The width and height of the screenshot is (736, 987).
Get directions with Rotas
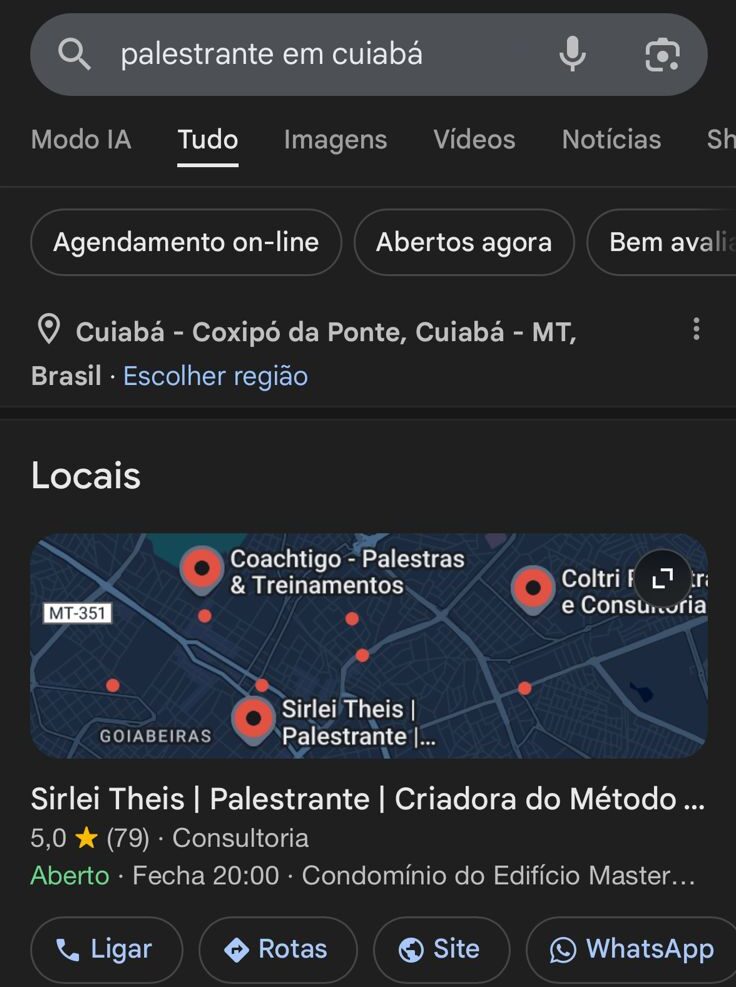(x=277, y=949)
